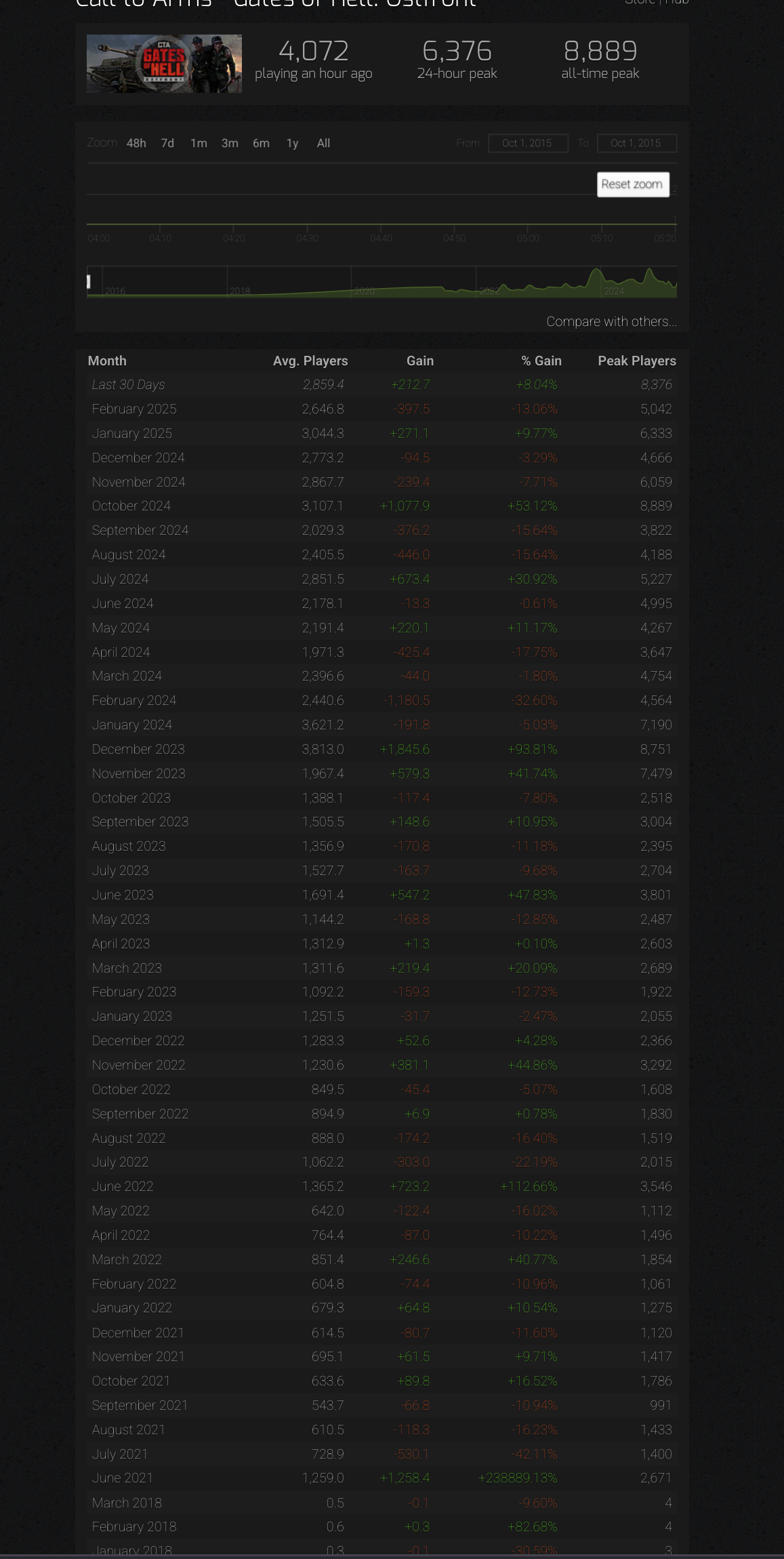Switch chart zoom to 1m
The height and width of the screenshot is (1559, 784).
[x=199, y=143]
